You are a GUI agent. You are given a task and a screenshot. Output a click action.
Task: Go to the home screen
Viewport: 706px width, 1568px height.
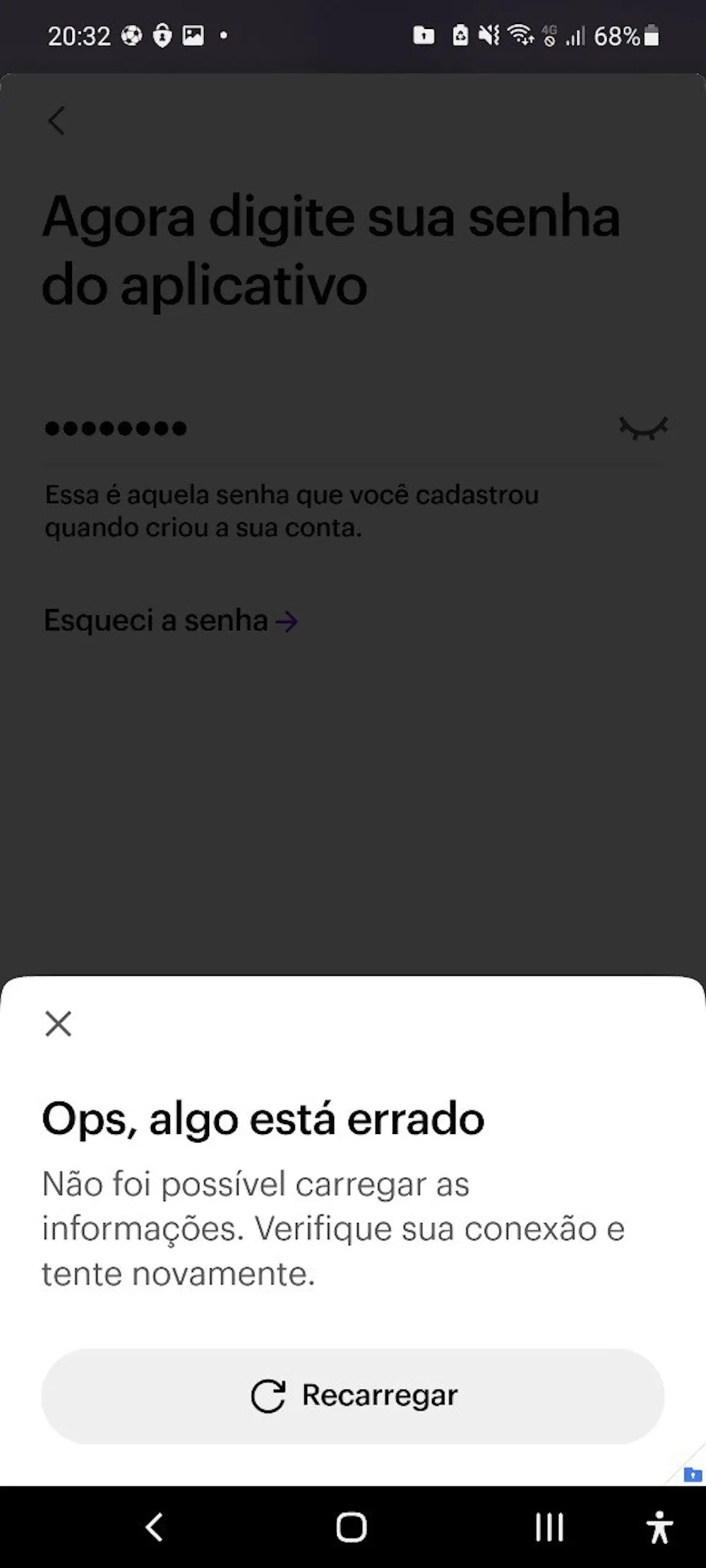pyautogui.click(x=351, y=1527)
